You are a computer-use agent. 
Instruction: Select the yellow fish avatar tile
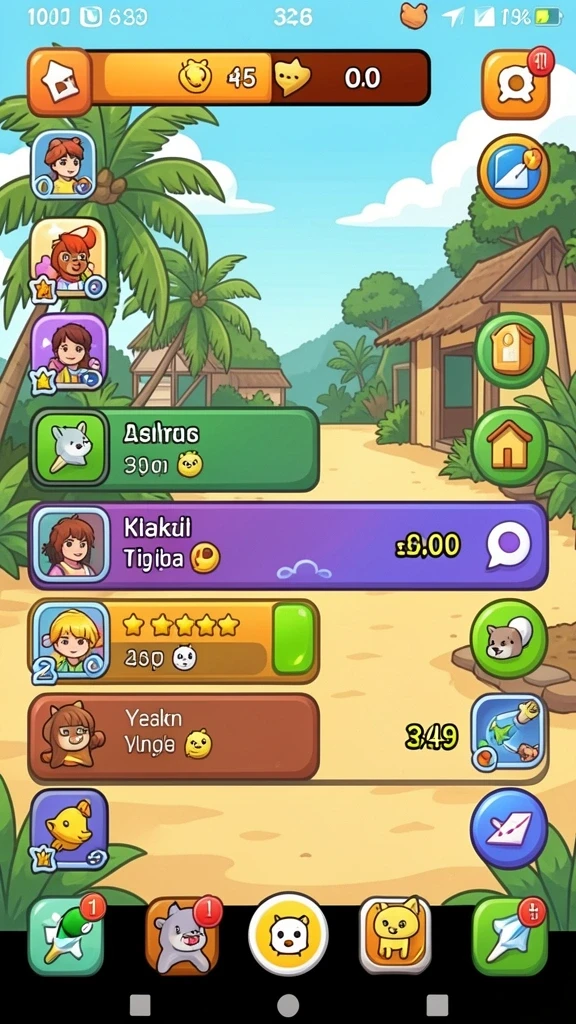(x=69, y=829)
